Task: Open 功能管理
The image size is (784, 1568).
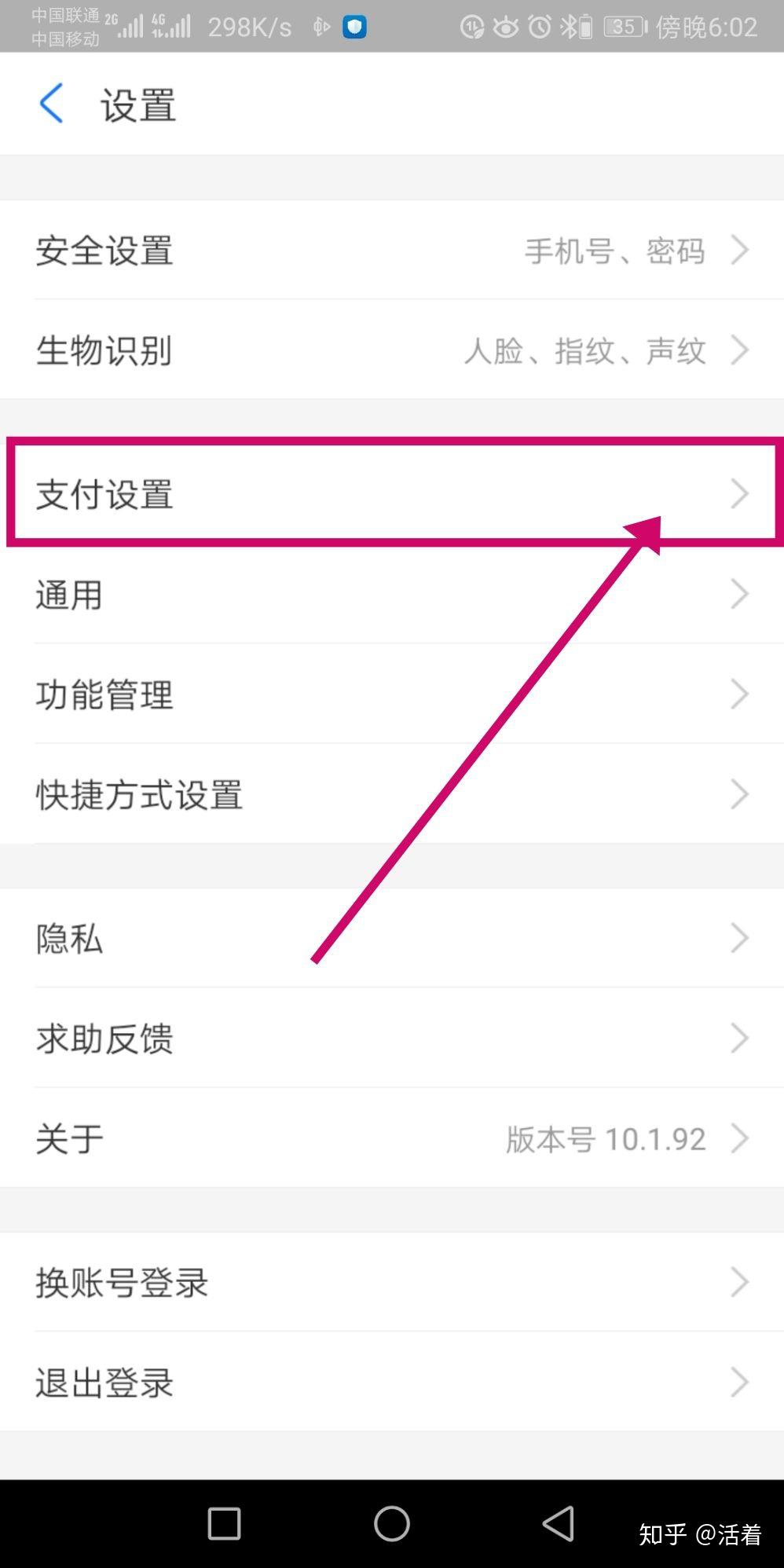Action: (x=391, y=694)
